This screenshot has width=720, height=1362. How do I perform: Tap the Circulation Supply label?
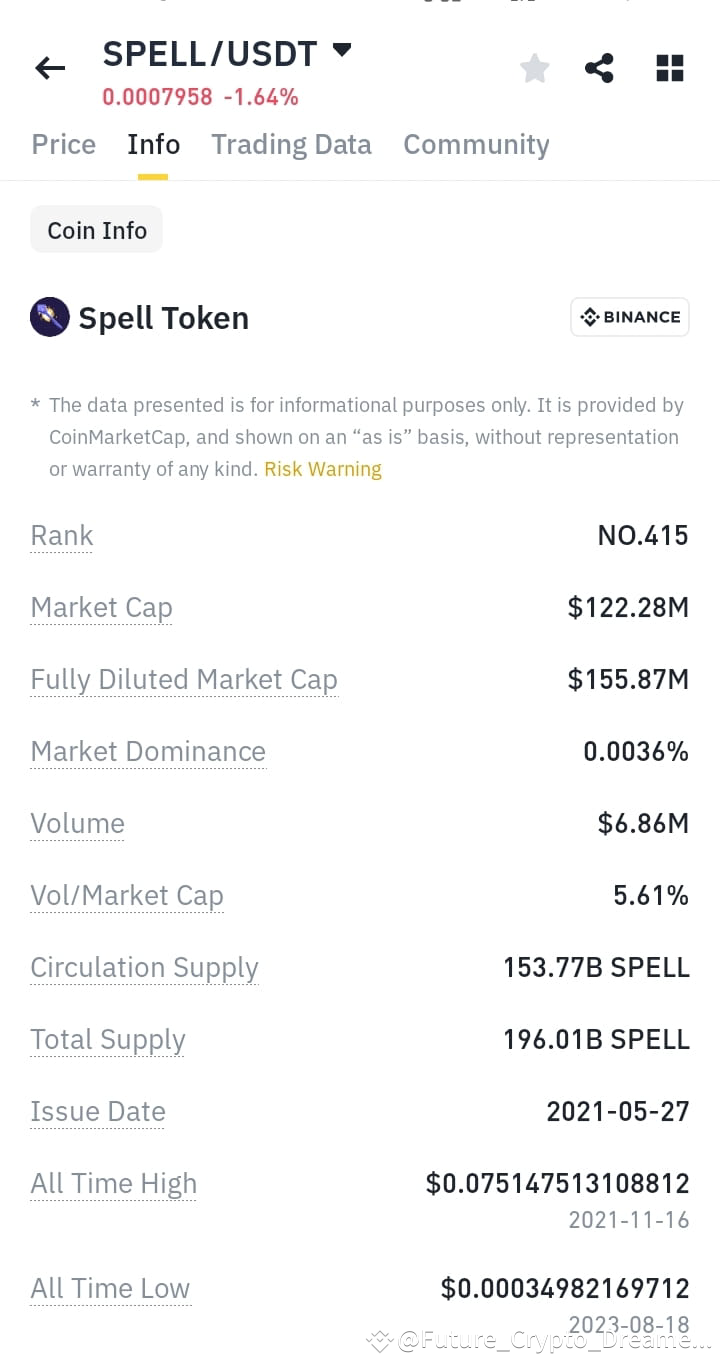144,967
